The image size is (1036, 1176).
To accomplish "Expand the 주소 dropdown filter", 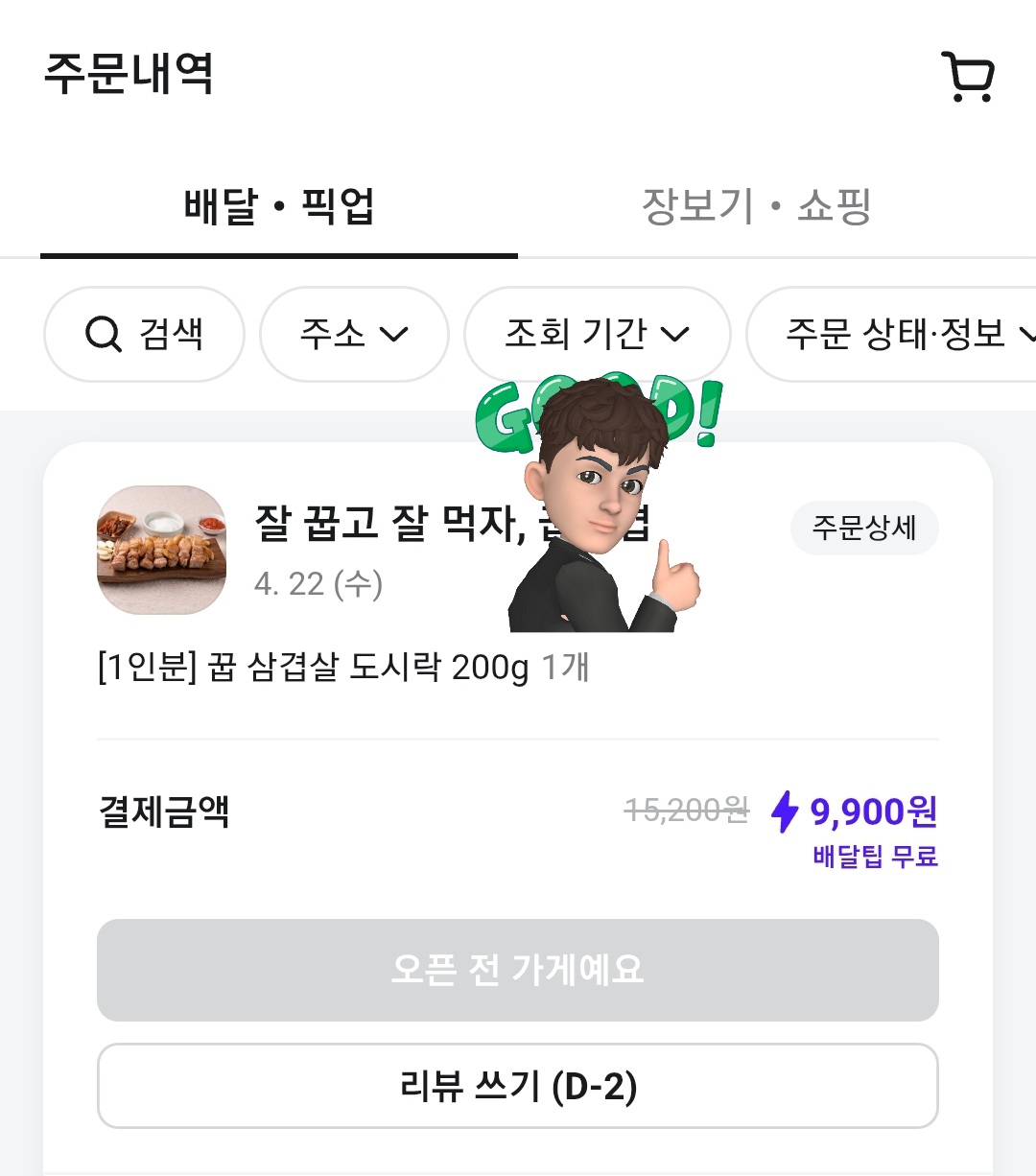I will pos(354,334).
